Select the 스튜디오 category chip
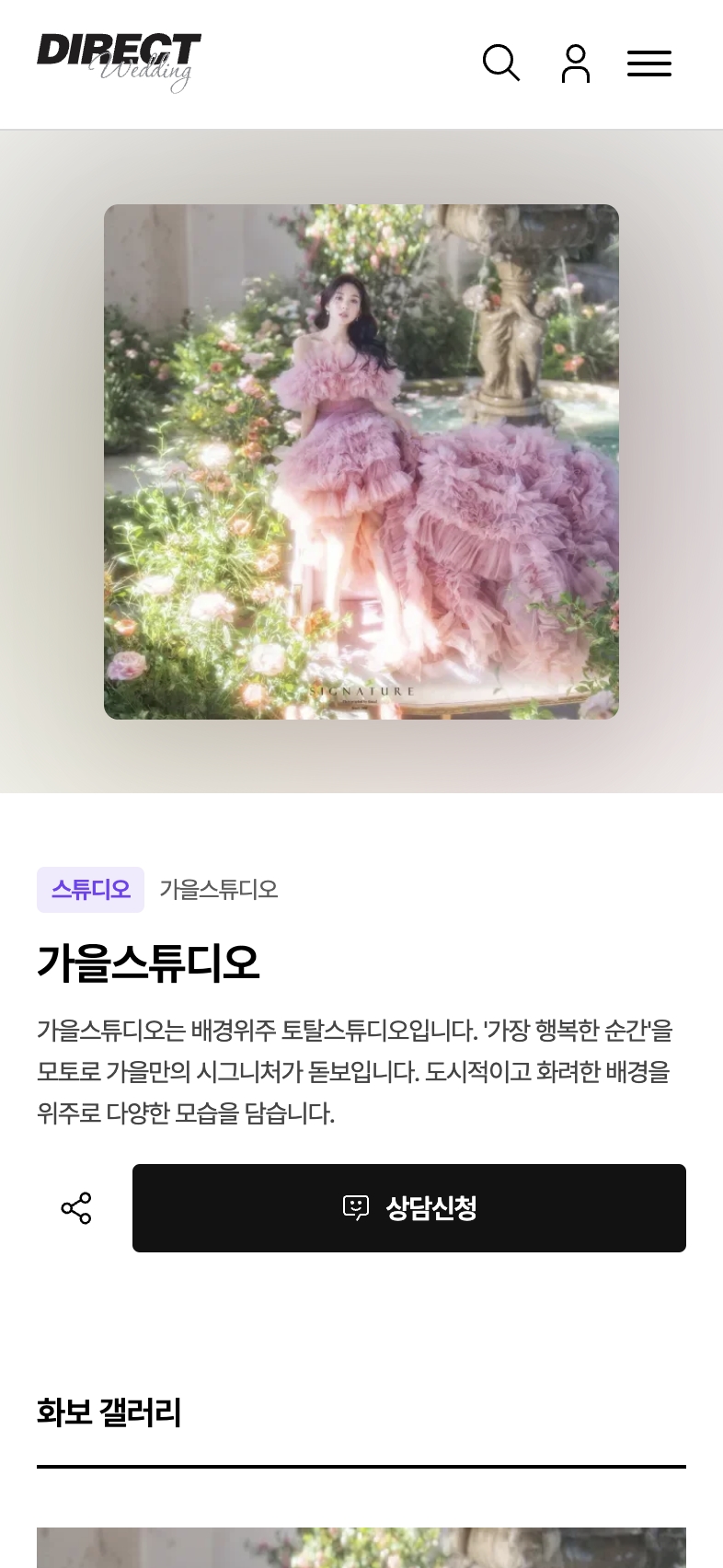The height and width of the screenshot is (1568, 723). pyautogui.click(x=90, y=890)
